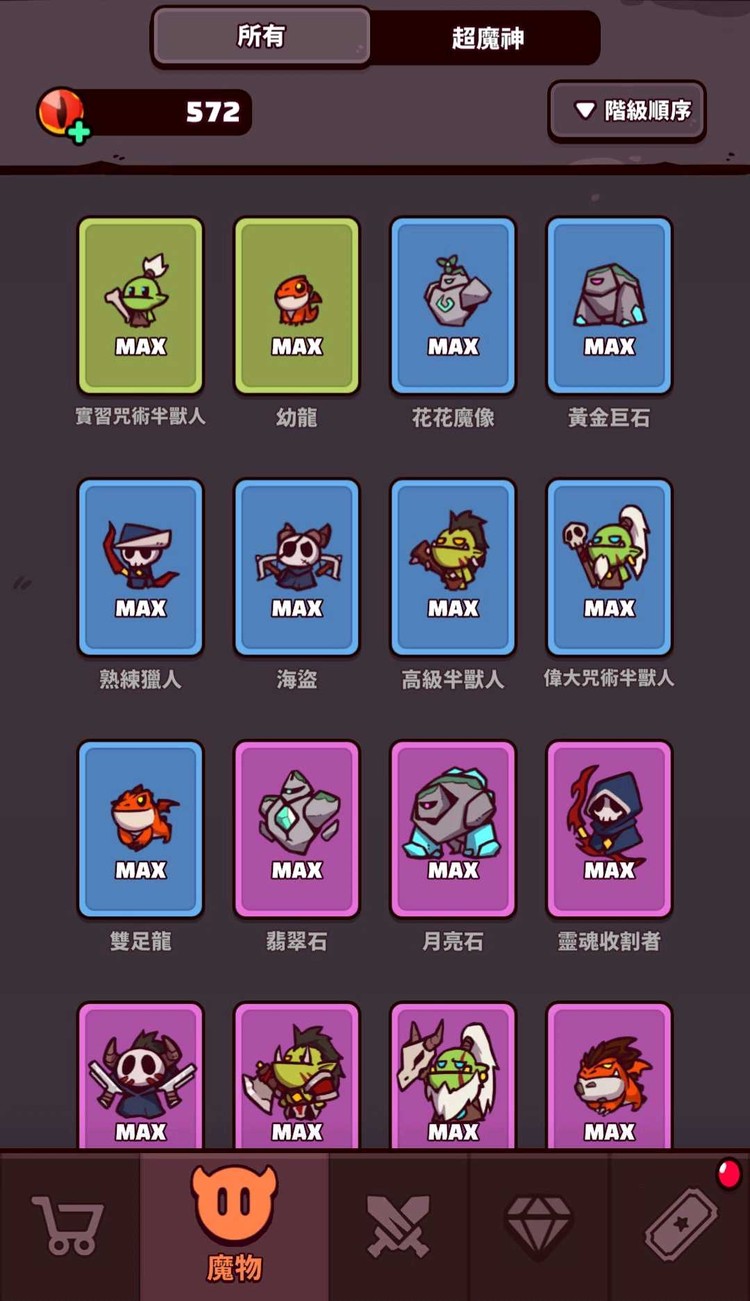Select the 幼龍 monster card
Viewport: 750px width, 1301px height.
[297, 306]
